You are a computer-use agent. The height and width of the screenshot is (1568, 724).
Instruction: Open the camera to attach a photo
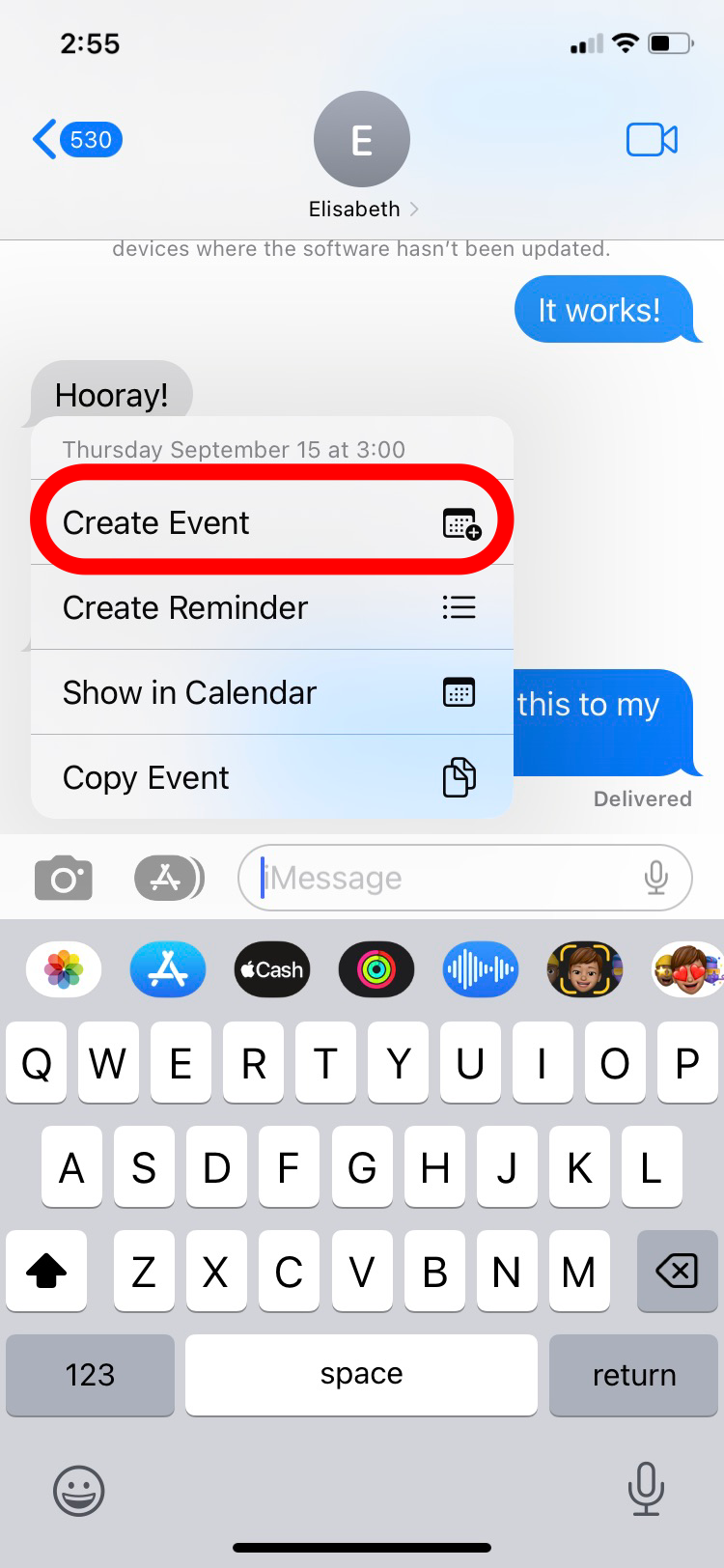[64, 878]
